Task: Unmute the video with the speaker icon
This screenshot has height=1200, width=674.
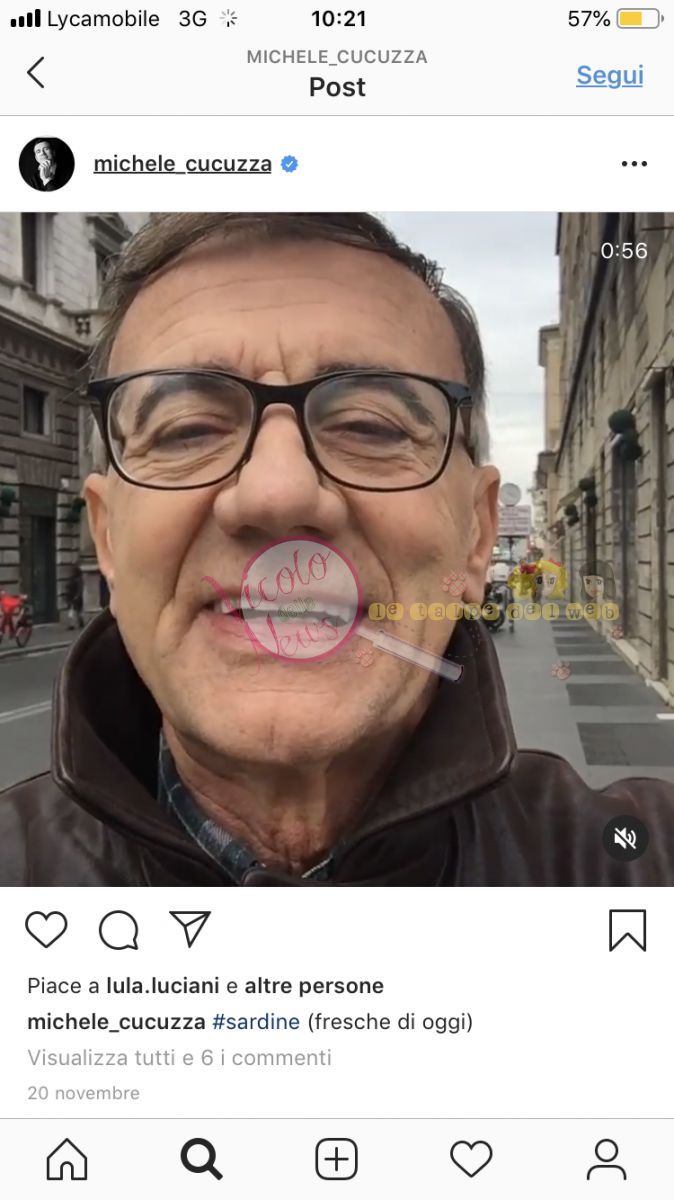Action: pos(625,838)
